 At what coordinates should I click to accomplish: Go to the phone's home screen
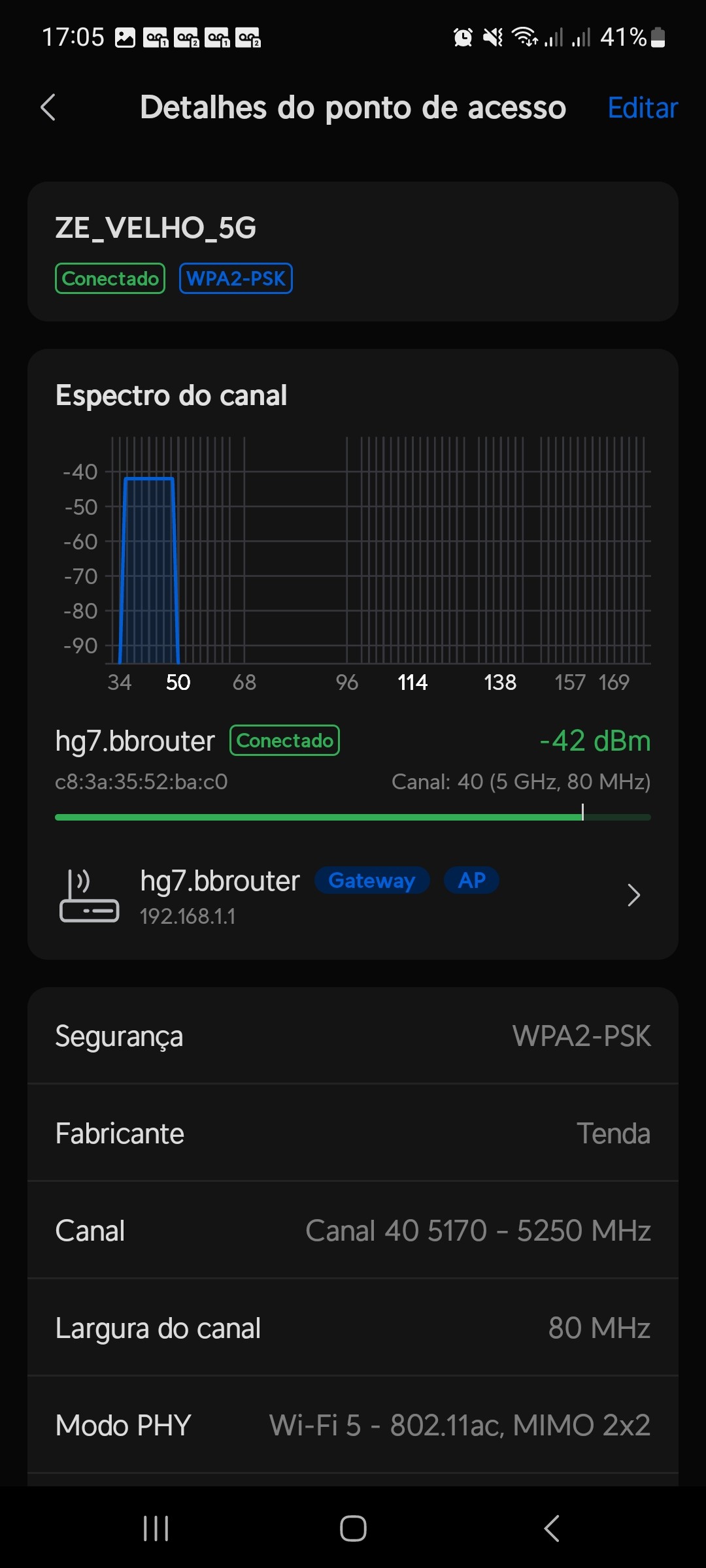[353, 1528]
